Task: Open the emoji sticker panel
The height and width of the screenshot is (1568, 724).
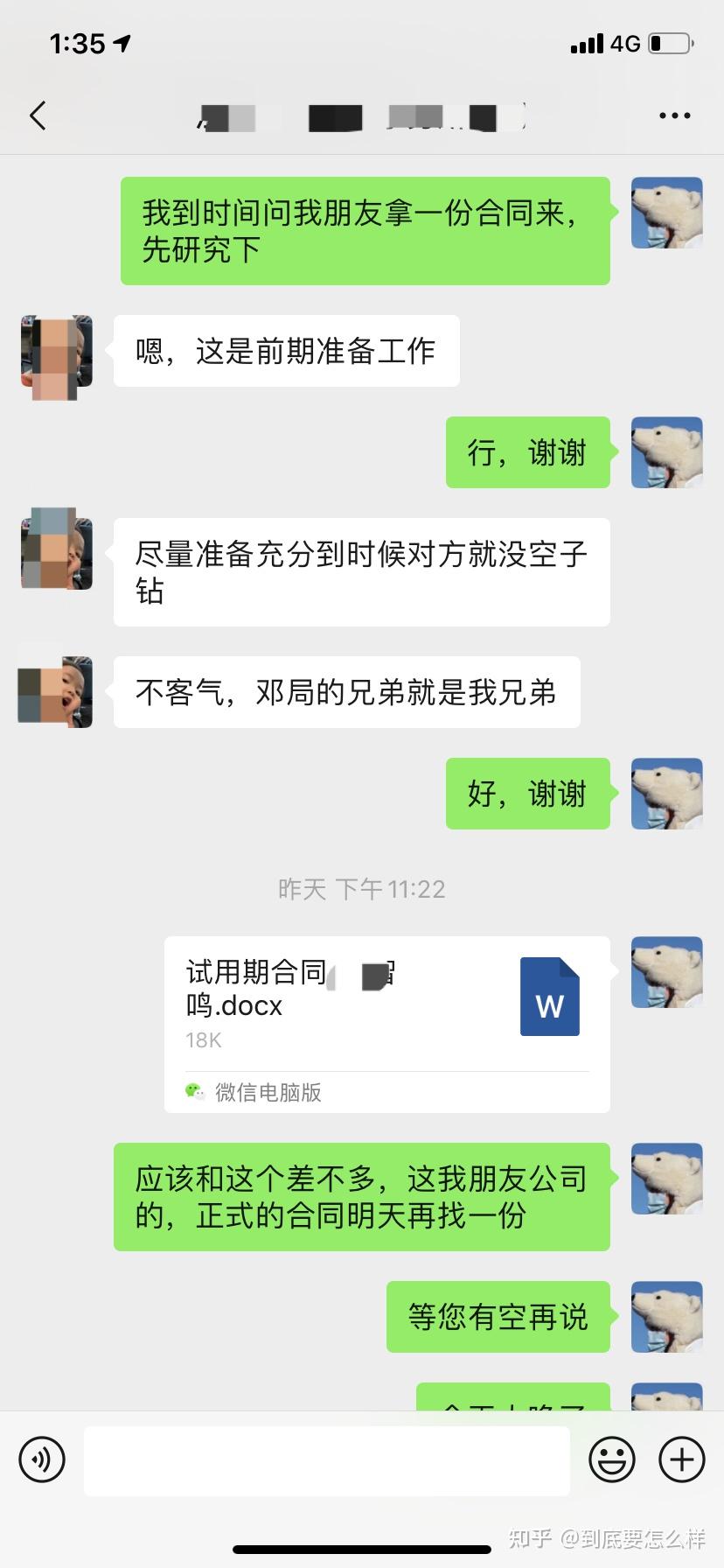Action: tap(611, 1459)
